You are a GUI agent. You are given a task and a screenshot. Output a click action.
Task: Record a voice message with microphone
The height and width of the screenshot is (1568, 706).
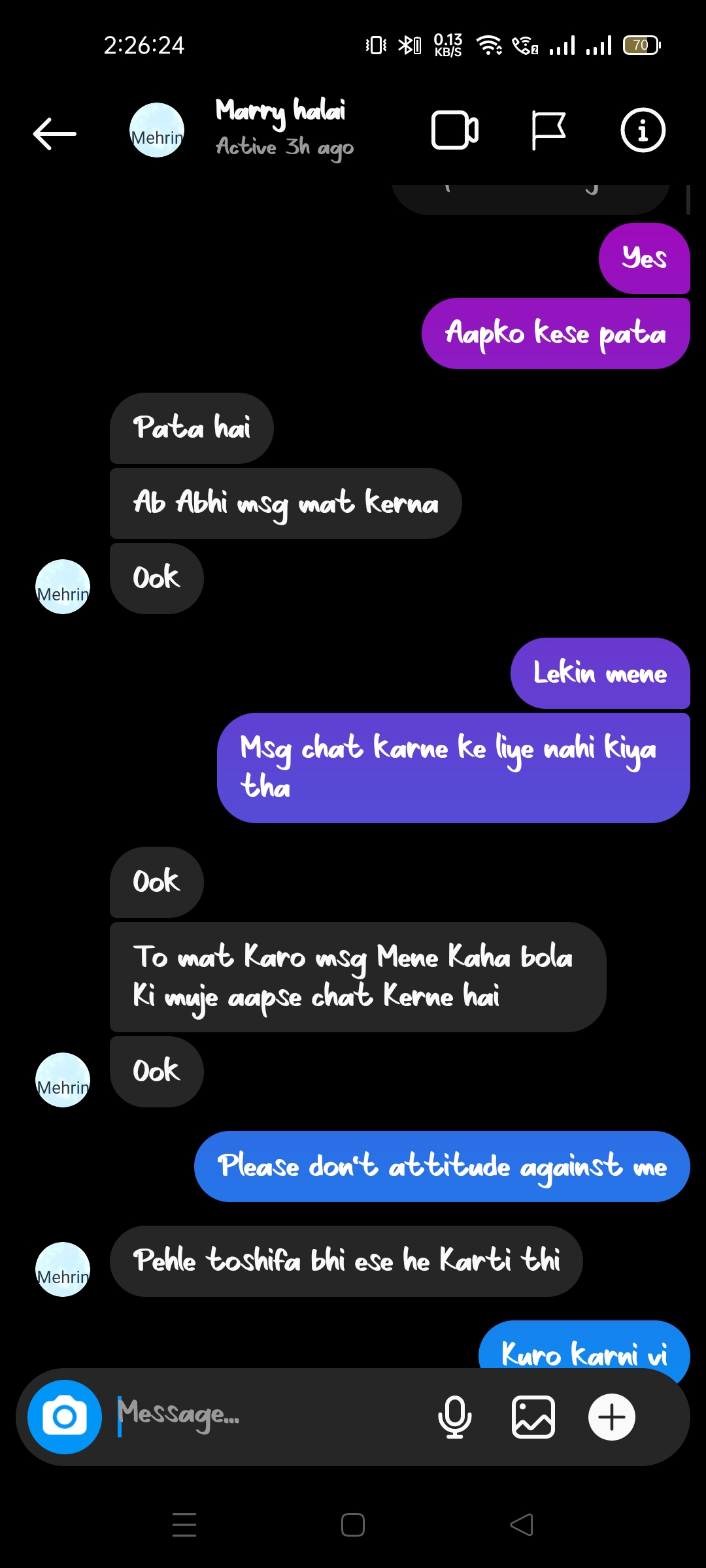[x=454, y=1416]
